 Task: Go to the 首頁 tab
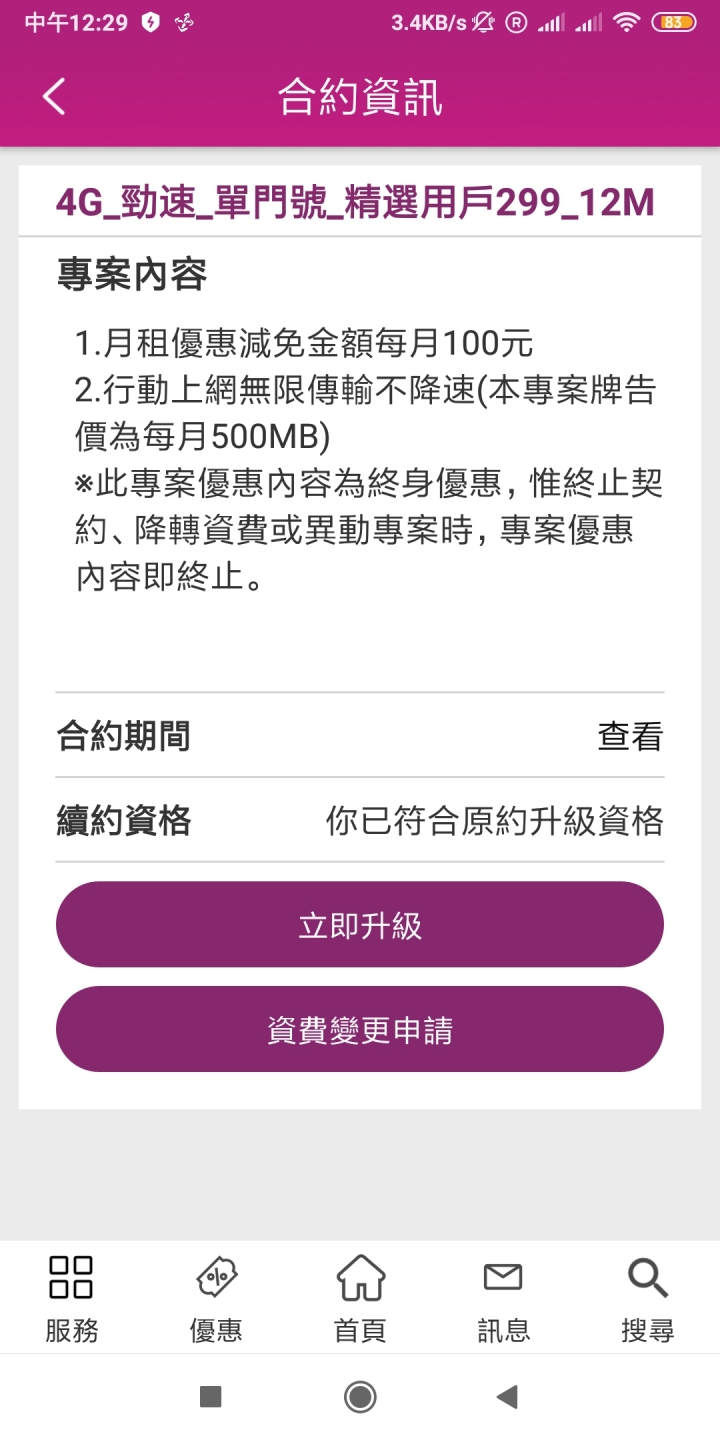click(x=360, y=1298)
